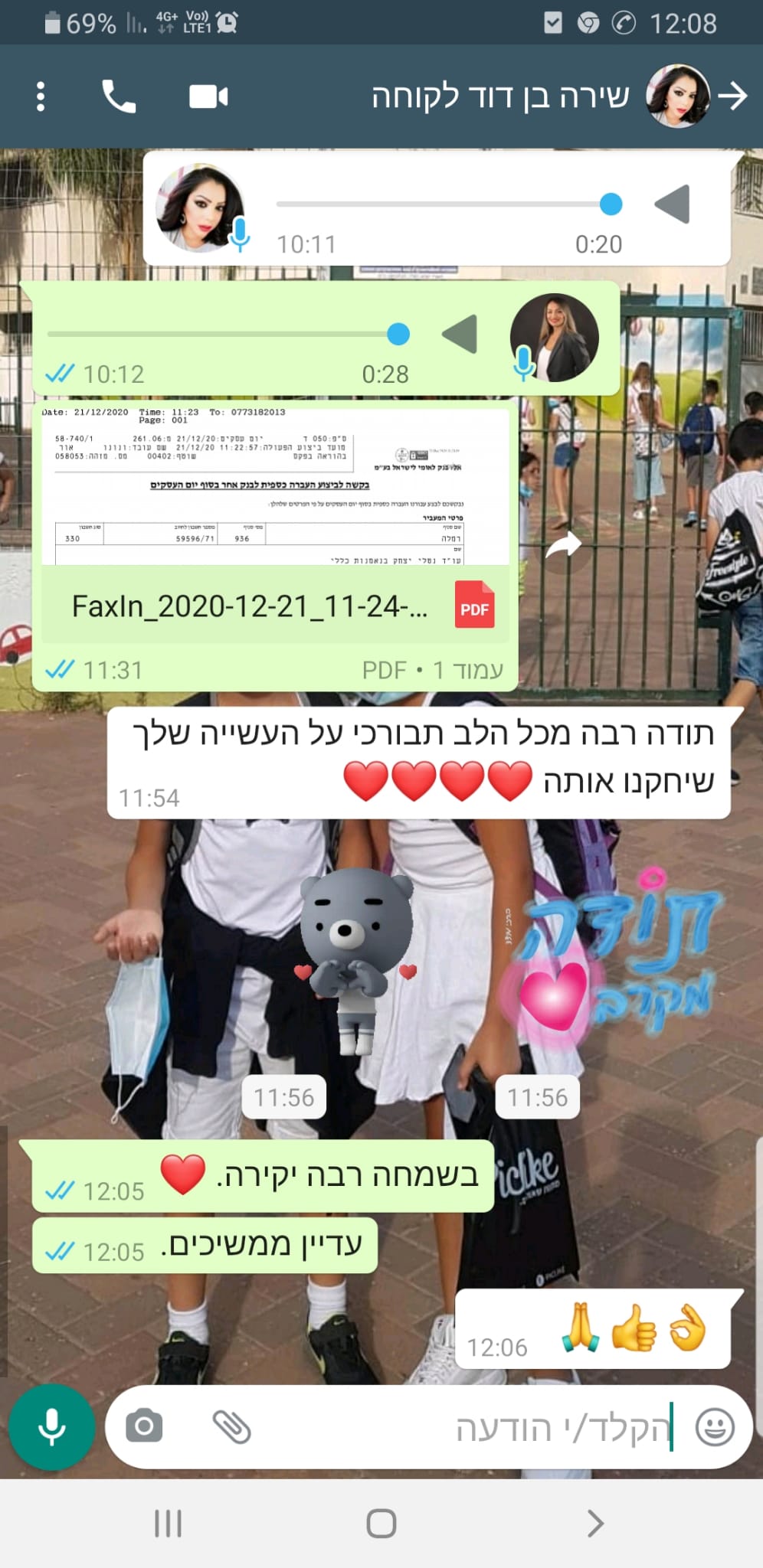Open the attachment paperclip menu

(x=231, y=1427)
